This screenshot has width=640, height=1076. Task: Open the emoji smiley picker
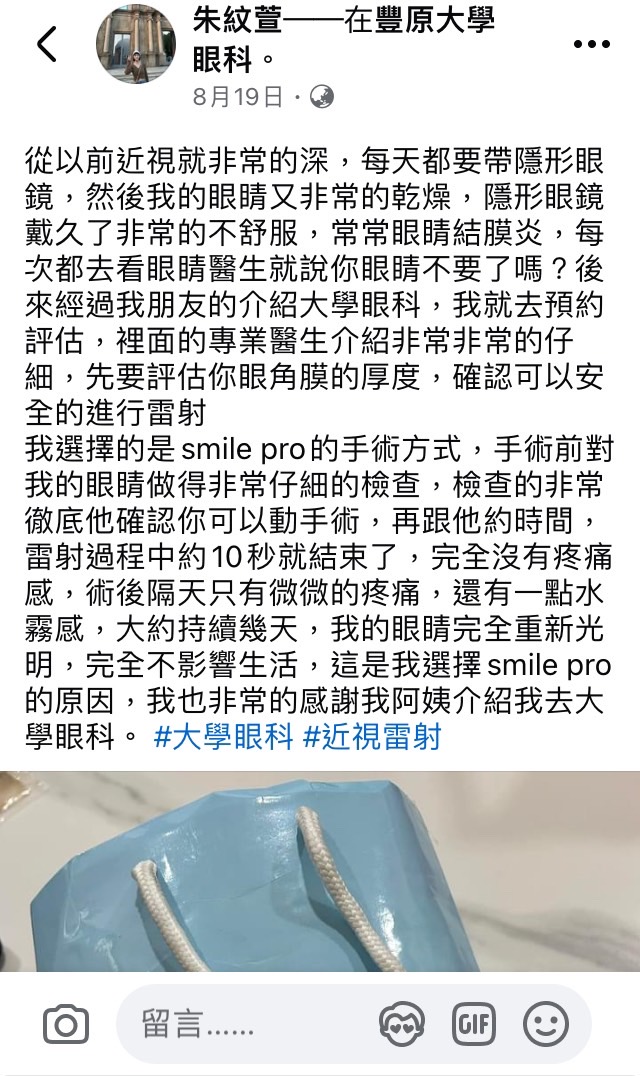tap(546, 1024)
